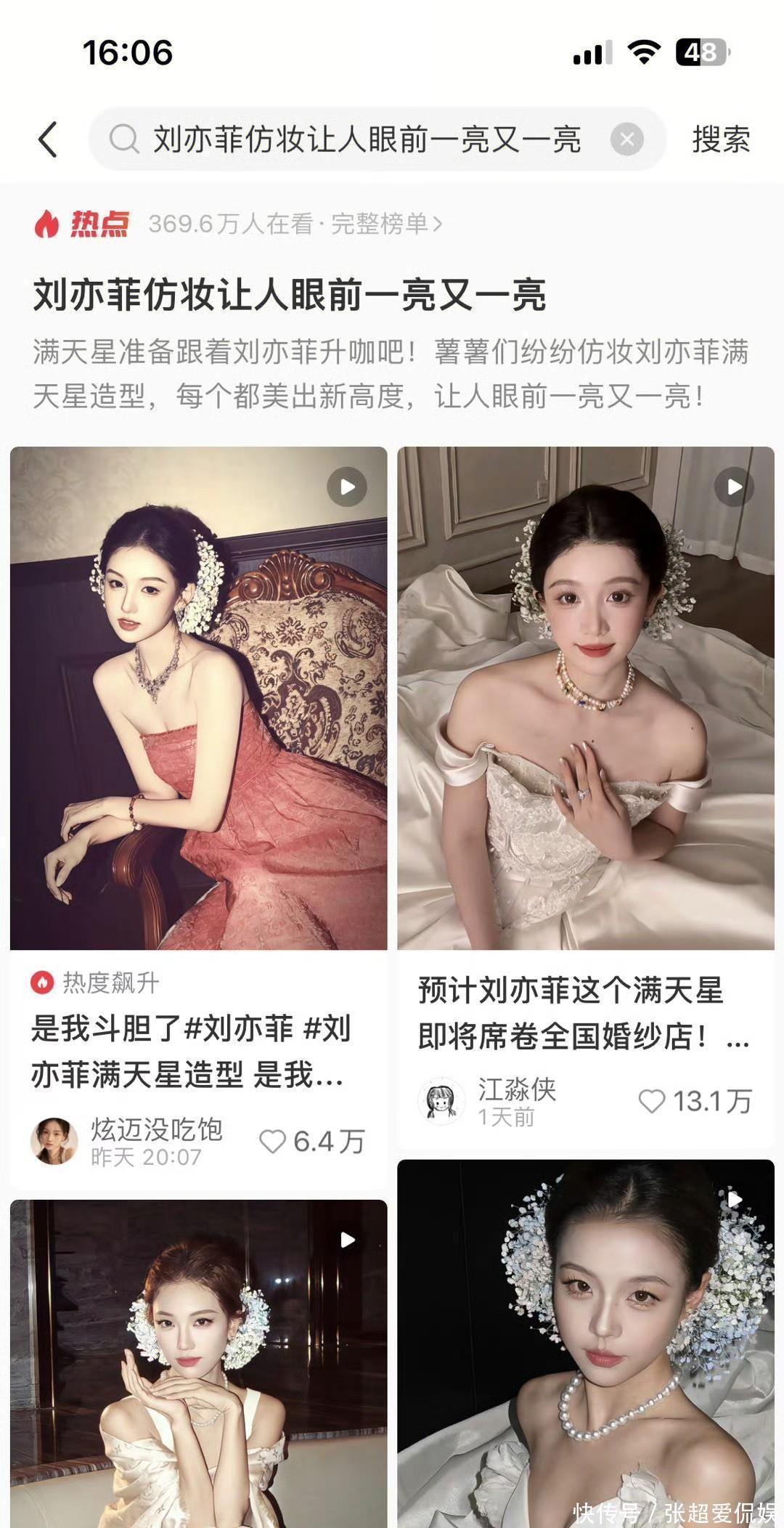784x1528 pixels.
Task: Clear the search query text
Action: pos(626,139)
